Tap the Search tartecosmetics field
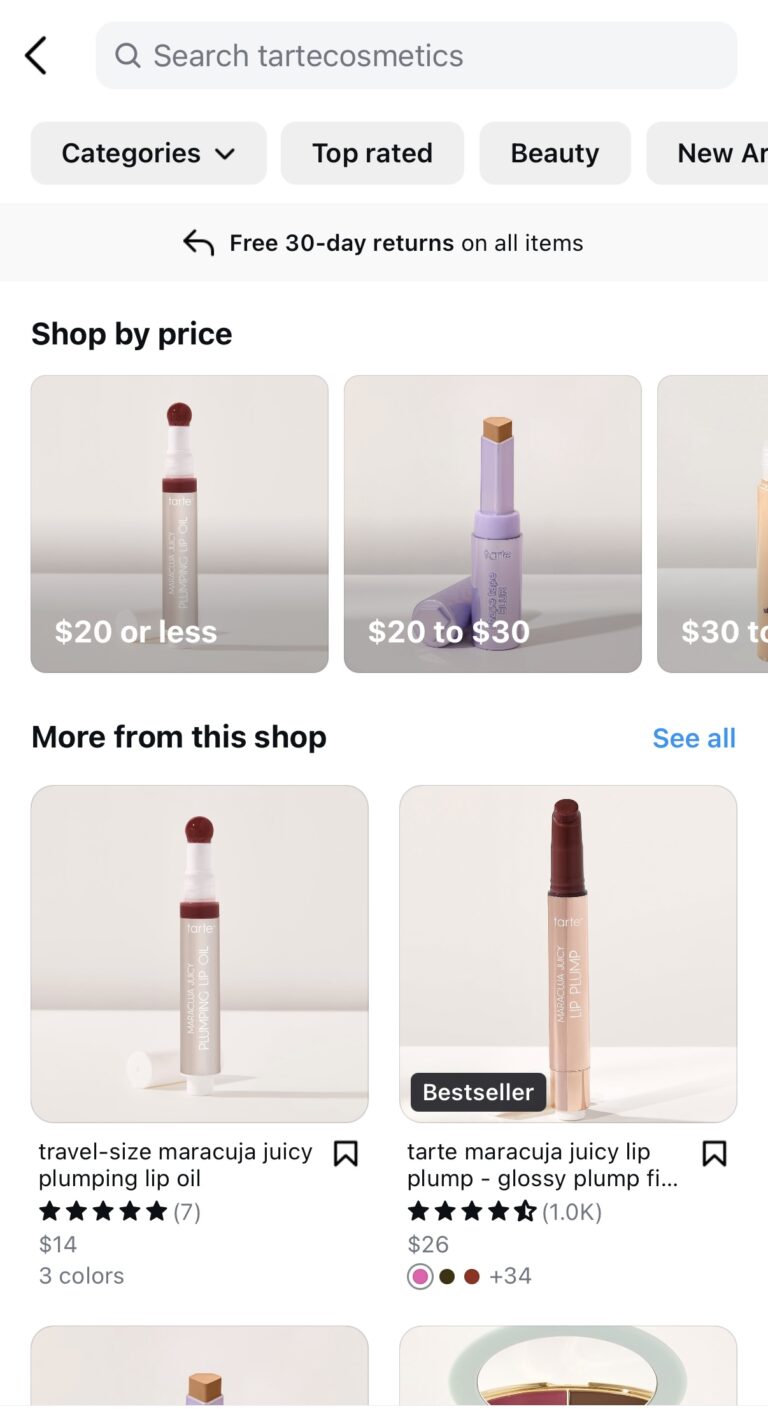 [x=416, y=56]
